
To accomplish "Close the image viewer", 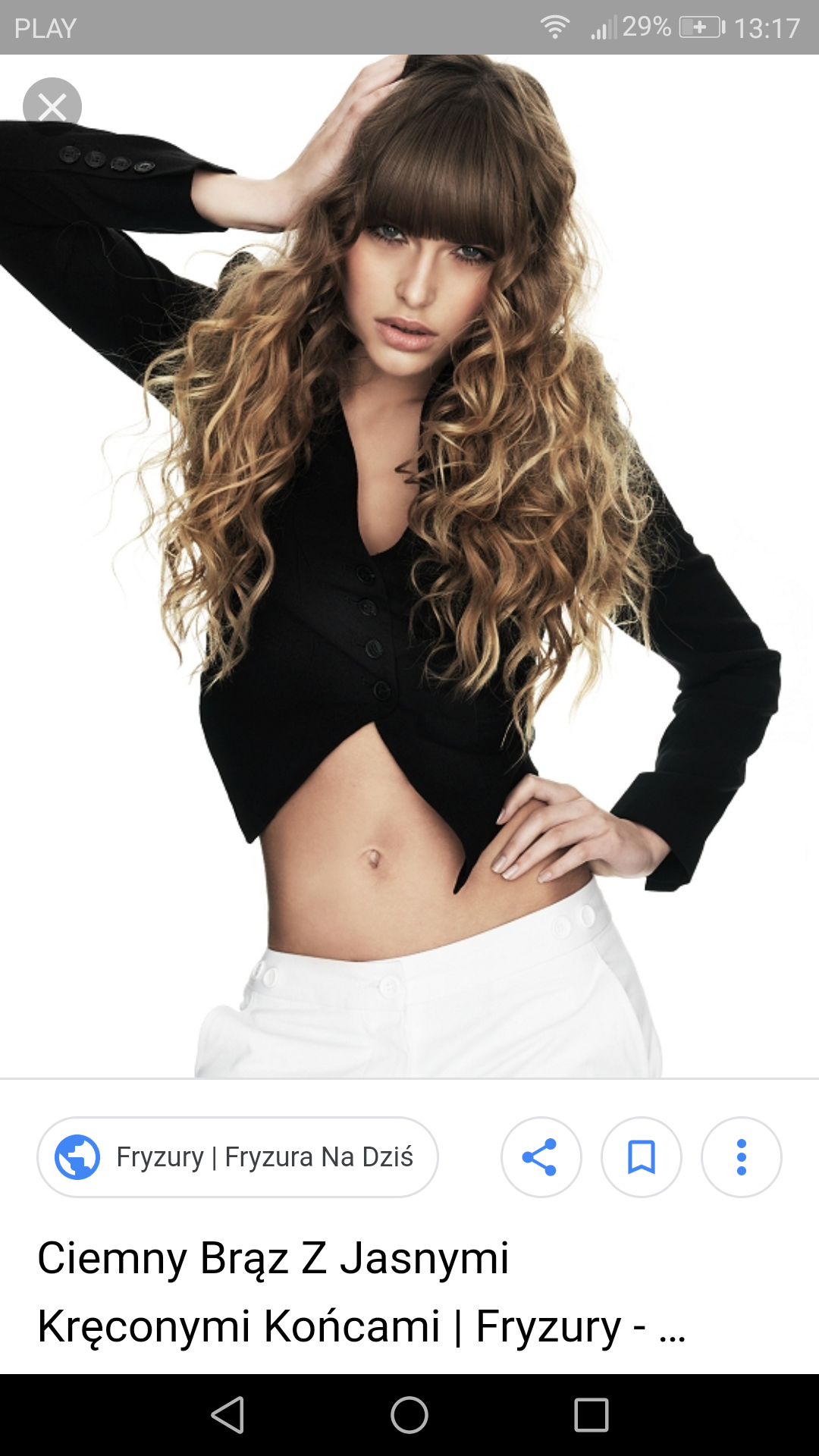I will pyautogui.click(x=52, y=107).
